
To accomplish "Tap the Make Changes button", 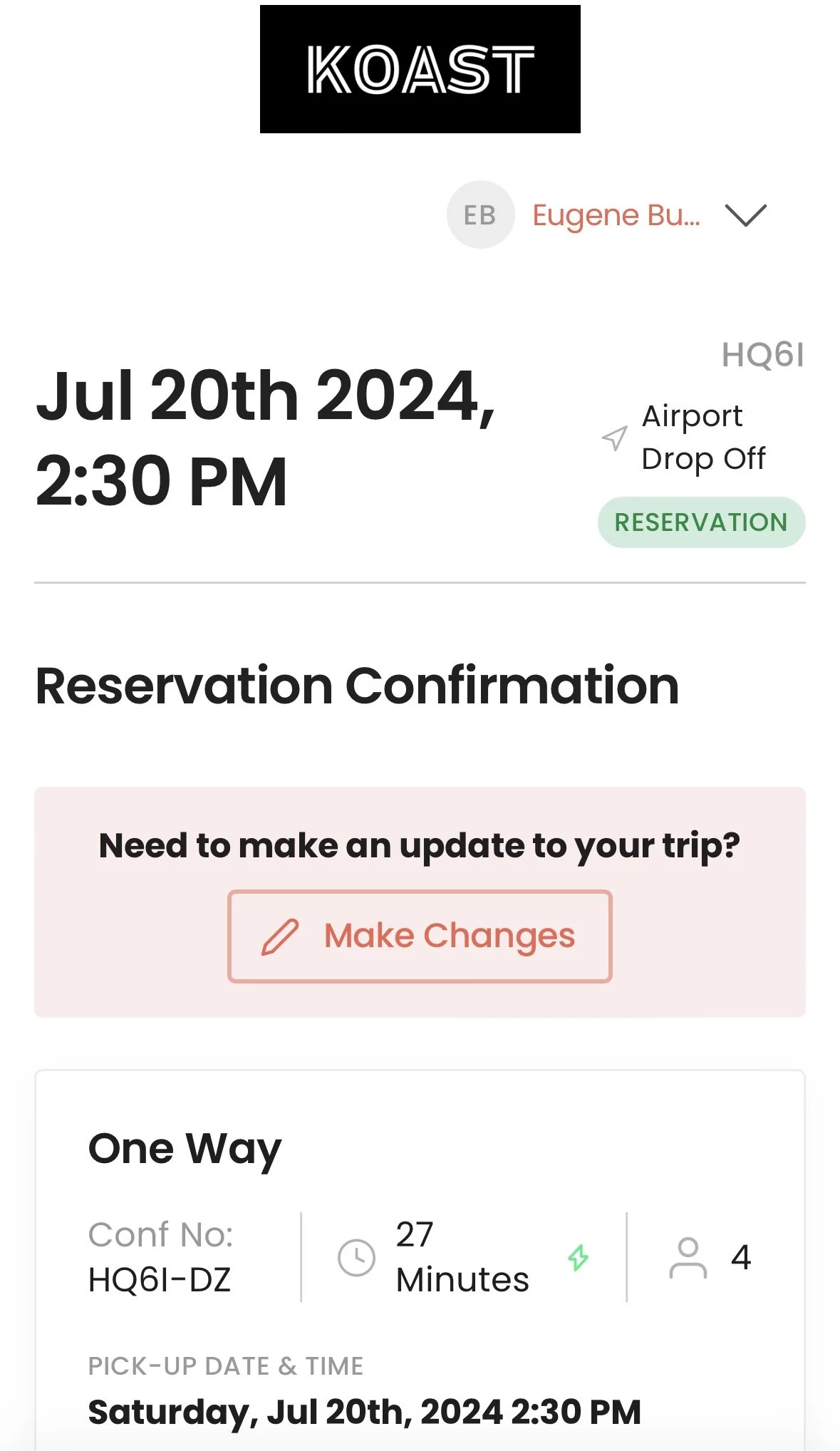I will coord(420,936).
